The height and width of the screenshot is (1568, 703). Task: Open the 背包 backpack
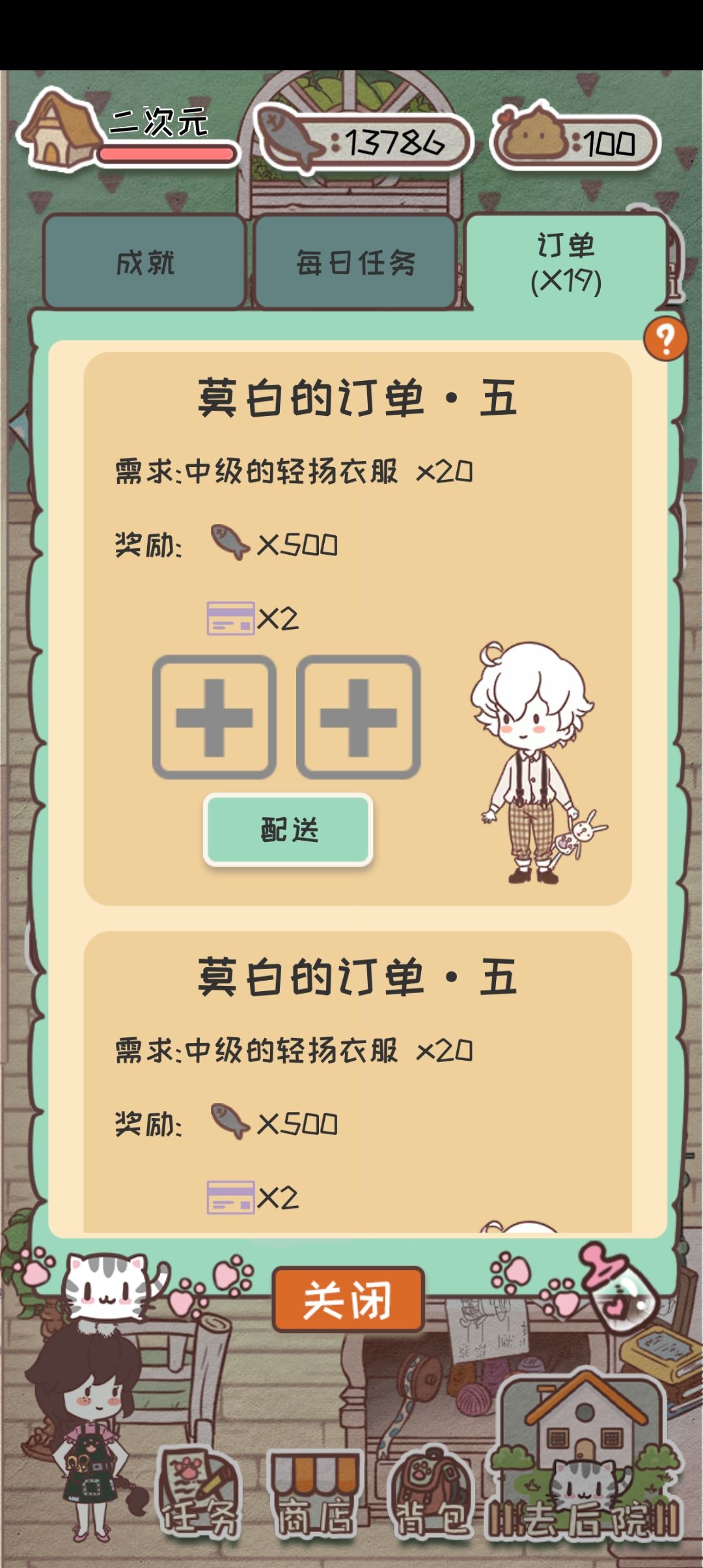430,1494
